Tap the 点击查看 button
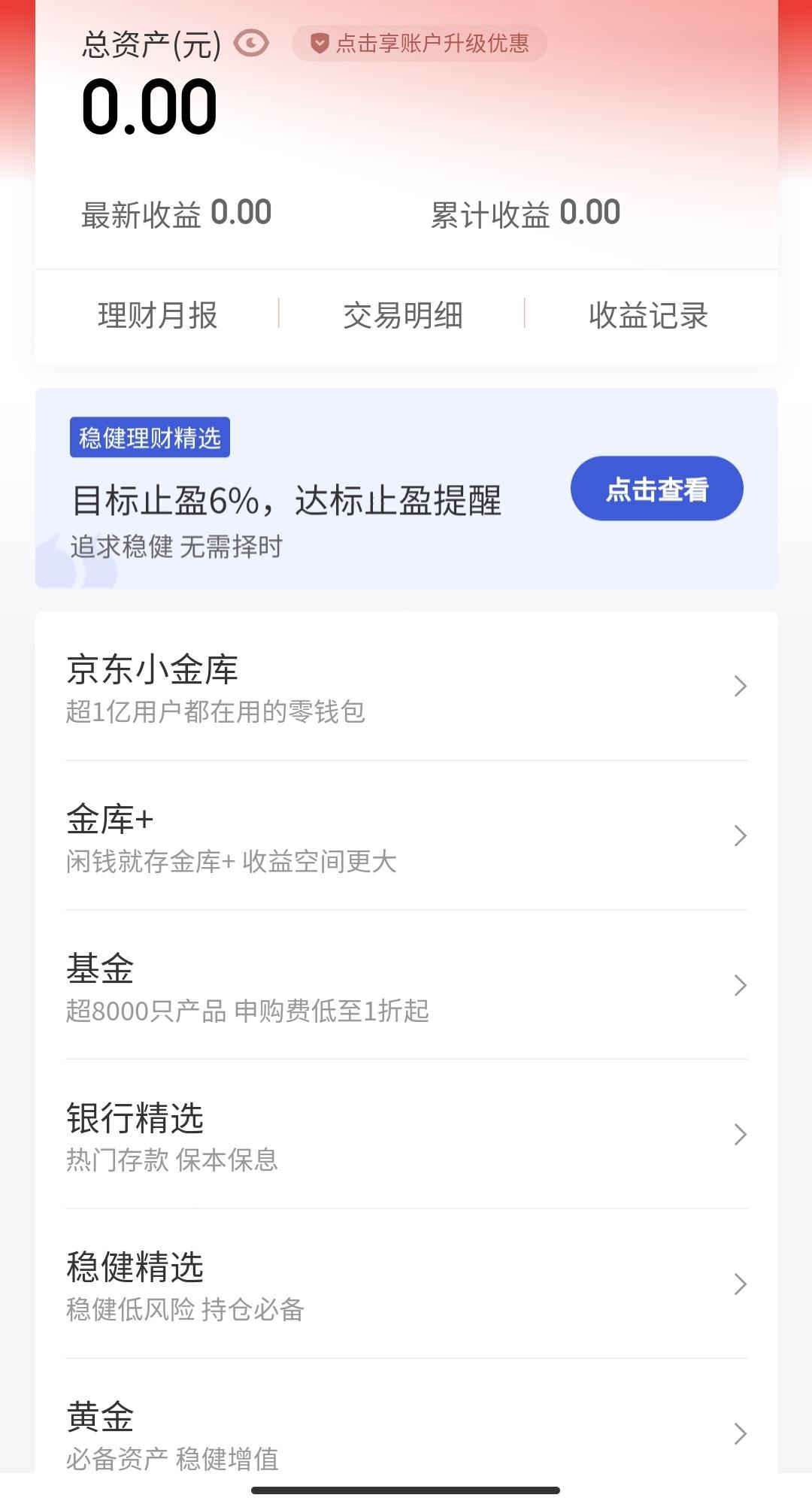Viewport: 812px width, 1507px height. click(656, 489)
